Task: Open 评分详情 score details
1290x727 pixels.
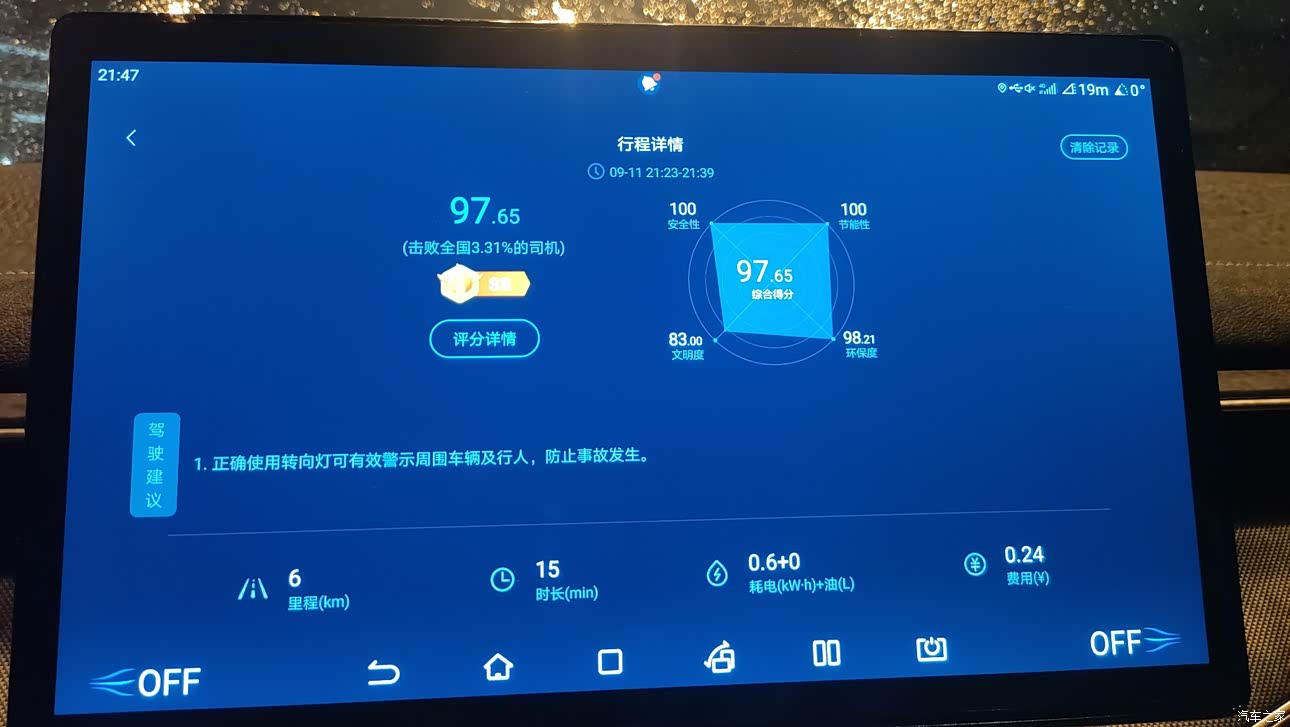Action: pos(484,339)
